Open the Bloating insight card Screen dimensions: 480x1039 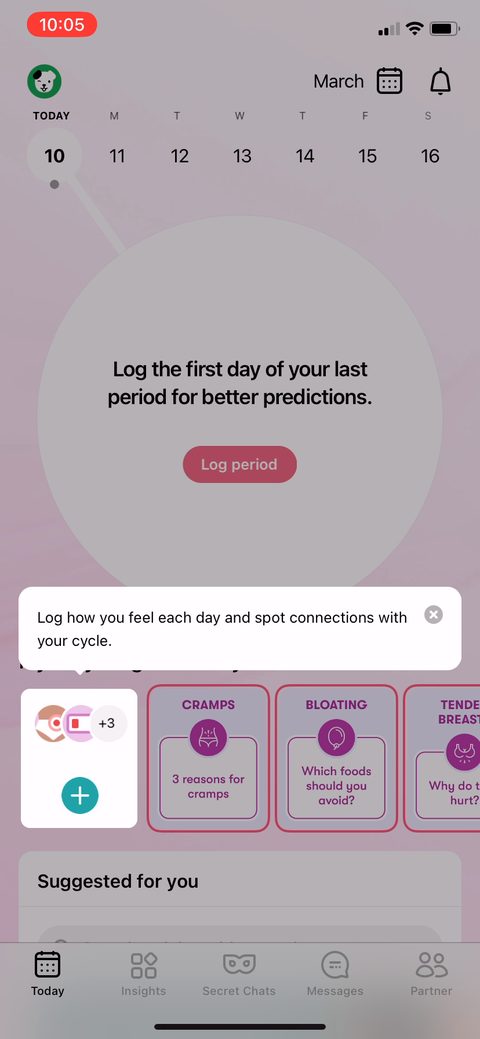pos(336,758)
